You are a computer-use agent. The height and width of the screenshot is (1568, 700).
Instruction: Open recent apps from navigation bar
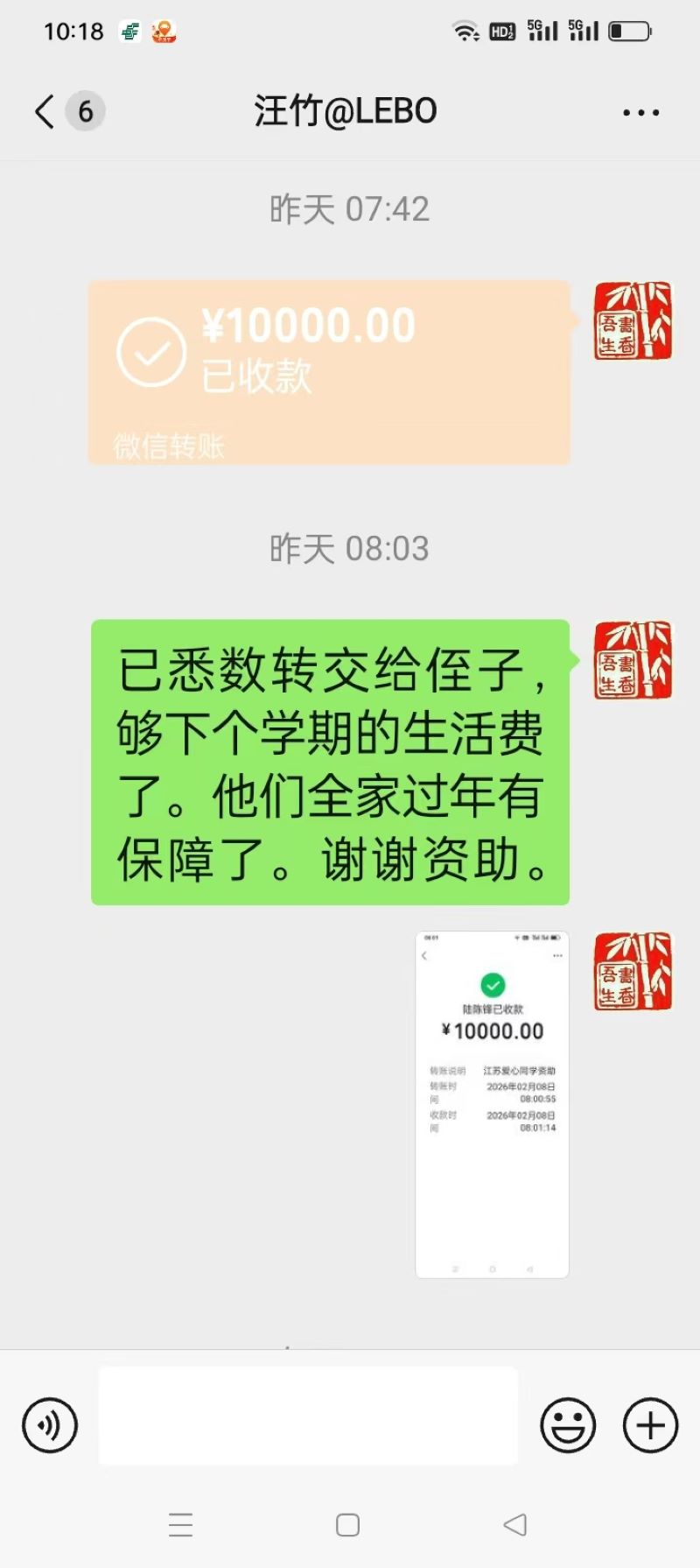(x=180, y=1525)
